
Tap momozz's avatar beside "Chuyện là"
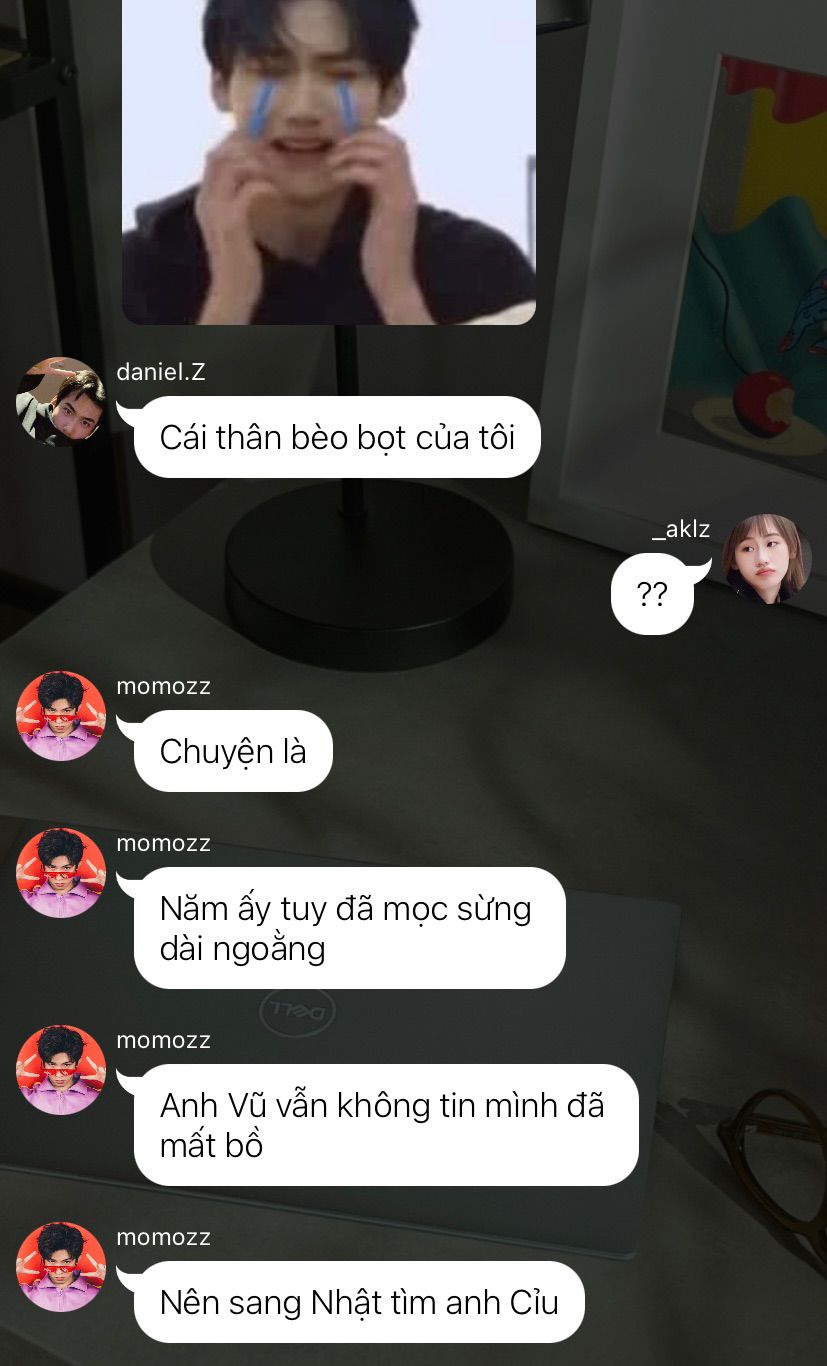[61, 716]
